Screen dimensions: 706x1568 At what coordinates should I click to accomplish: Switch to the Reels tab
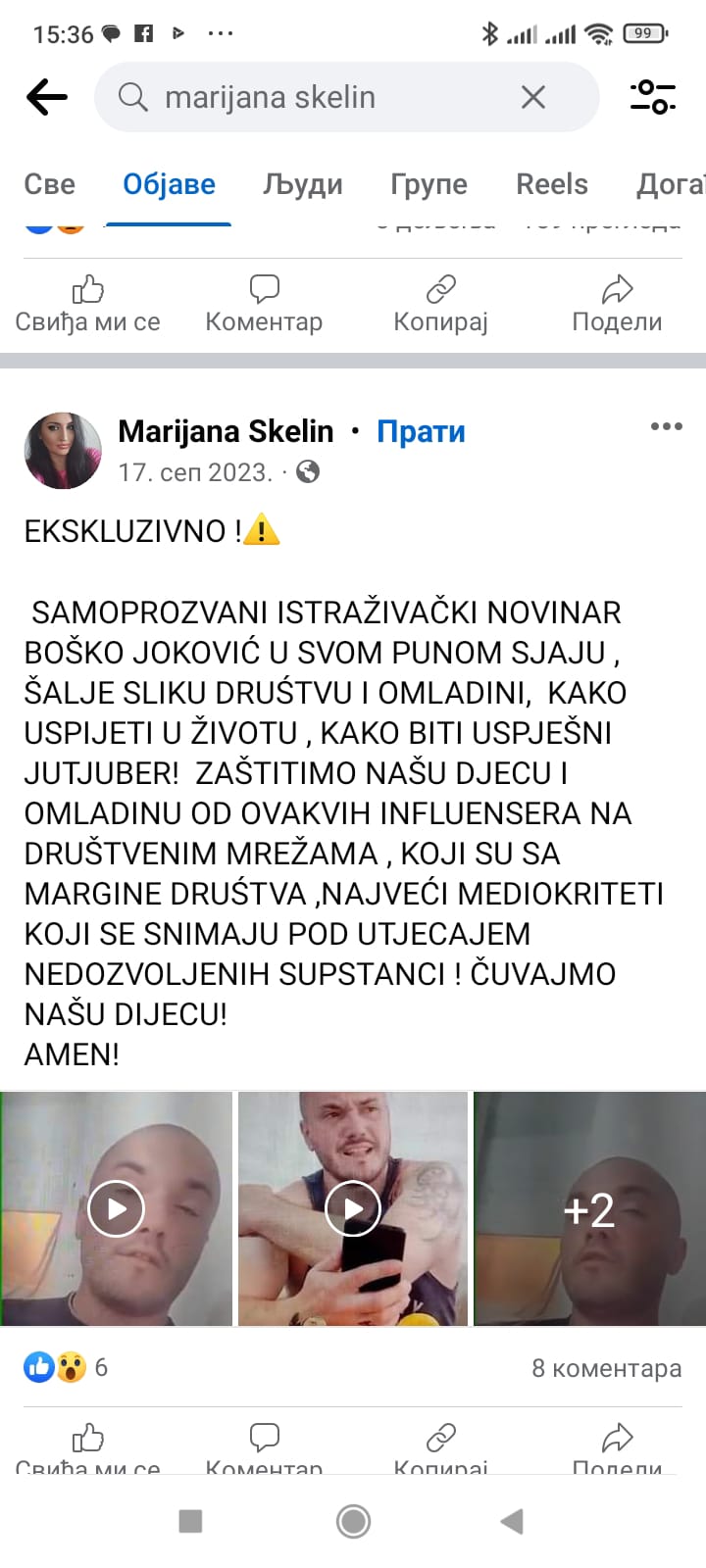coord(551,184)
